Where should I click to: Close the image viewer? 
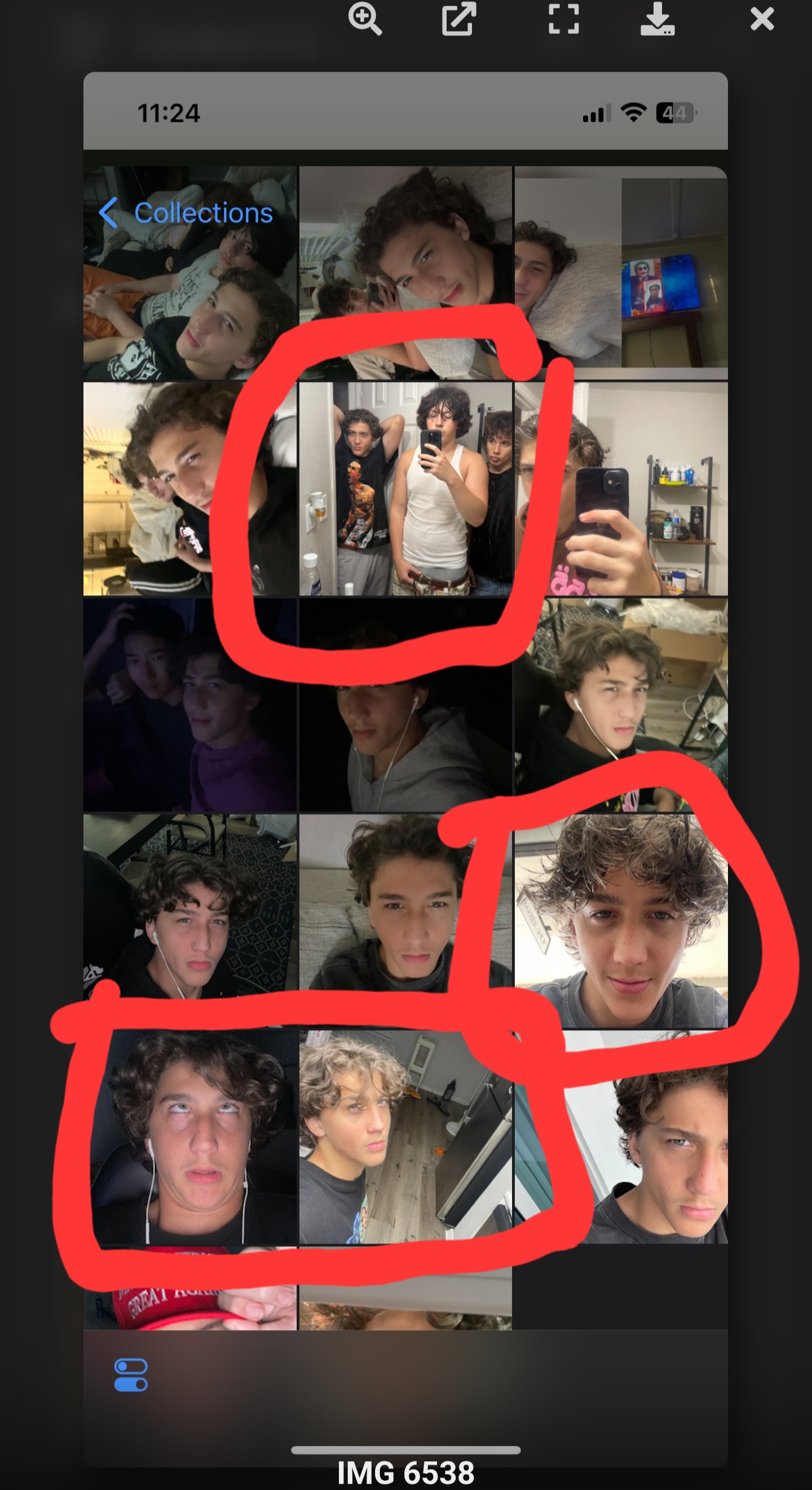pos(762,19)
